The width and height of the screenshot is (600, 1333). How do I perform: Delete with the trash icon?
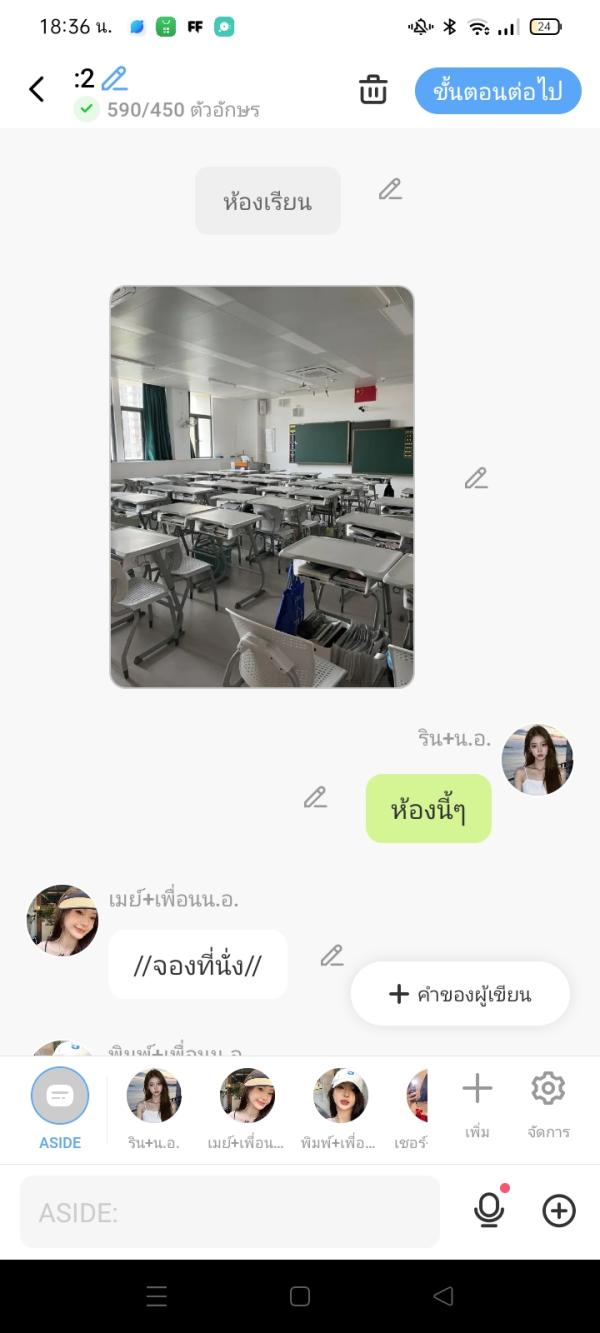click(x=373, y=90)
